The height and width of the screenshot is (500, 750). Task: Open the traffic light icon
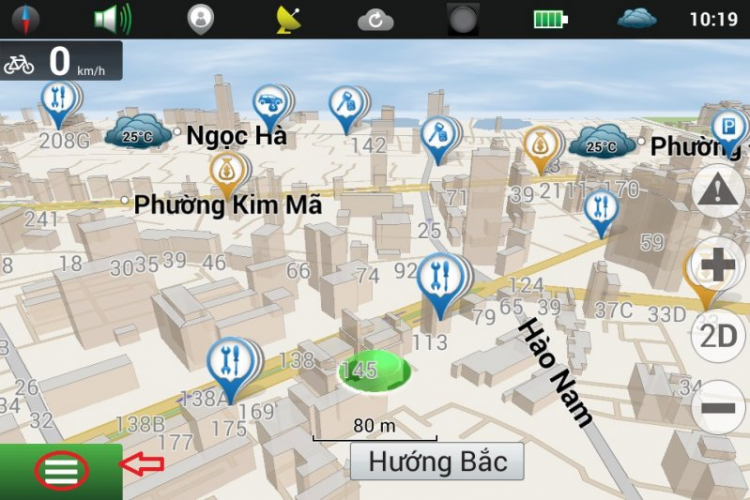463,19
